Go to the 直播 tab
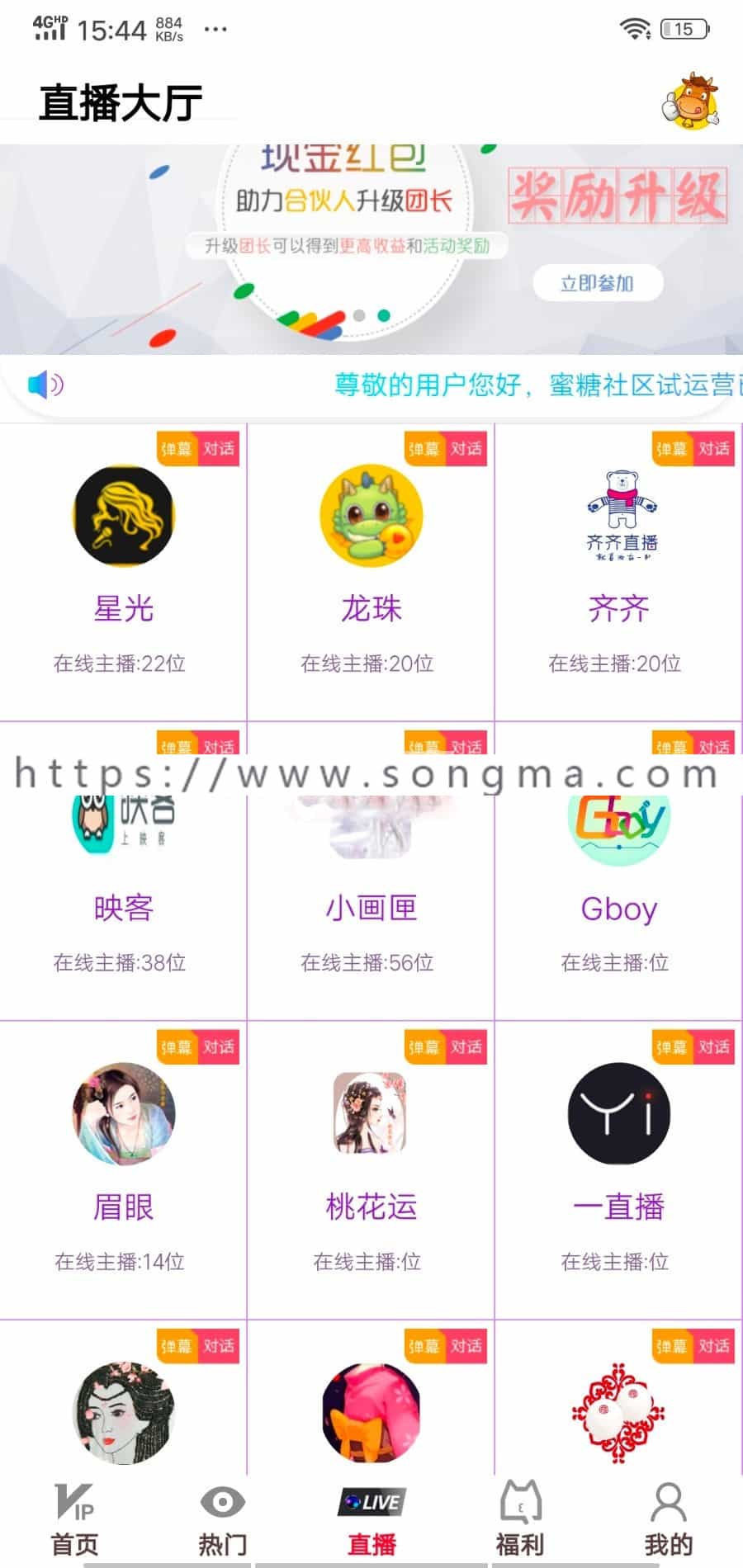This screenshot has height=1568, width=743. pos(371,1520)
